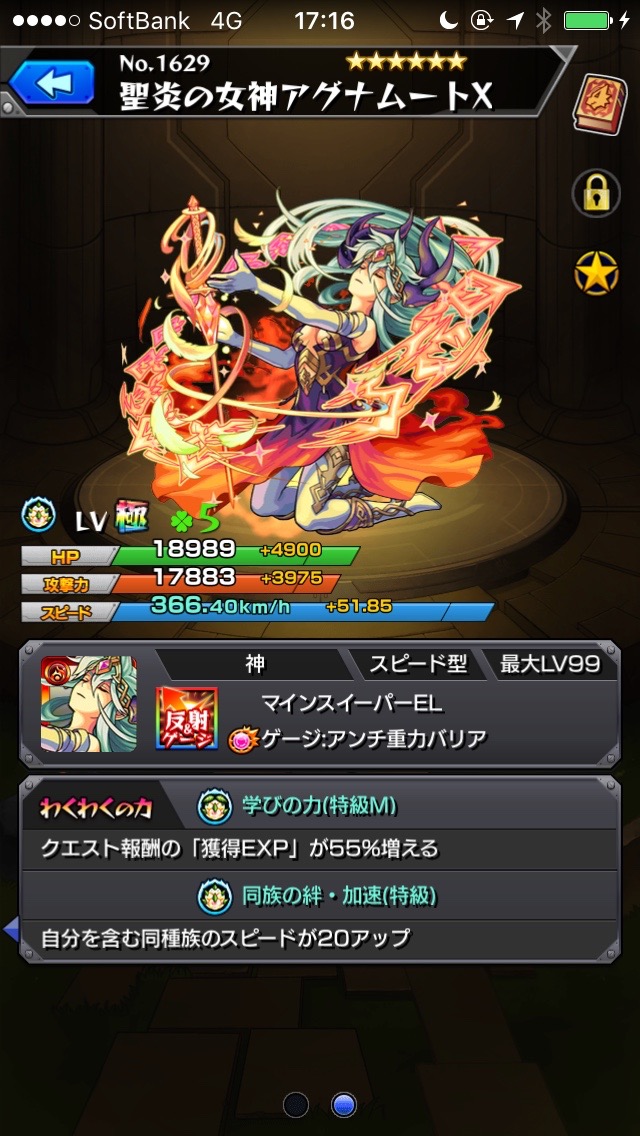Tap the first page indicator dot
Image resolution: width=640 pixels, height=1136 pixels.
[296, 1103]
